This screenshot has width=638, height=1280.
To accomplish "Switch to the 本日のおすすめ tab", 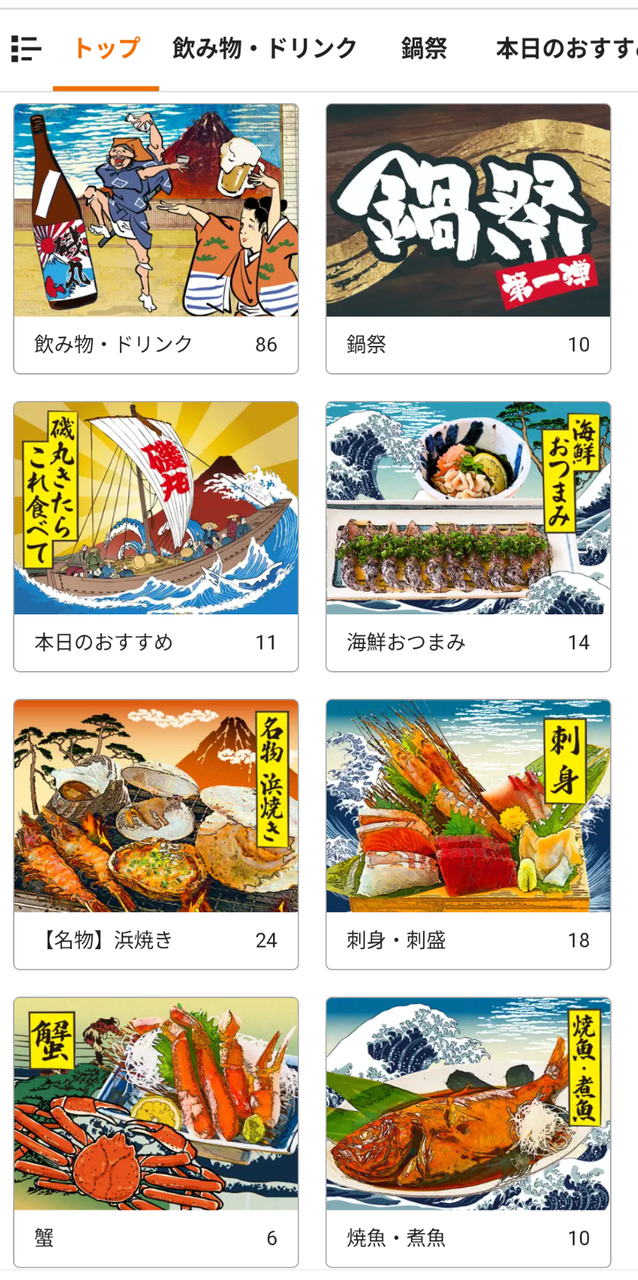I will pyautogui.click(x=565, y=48).
